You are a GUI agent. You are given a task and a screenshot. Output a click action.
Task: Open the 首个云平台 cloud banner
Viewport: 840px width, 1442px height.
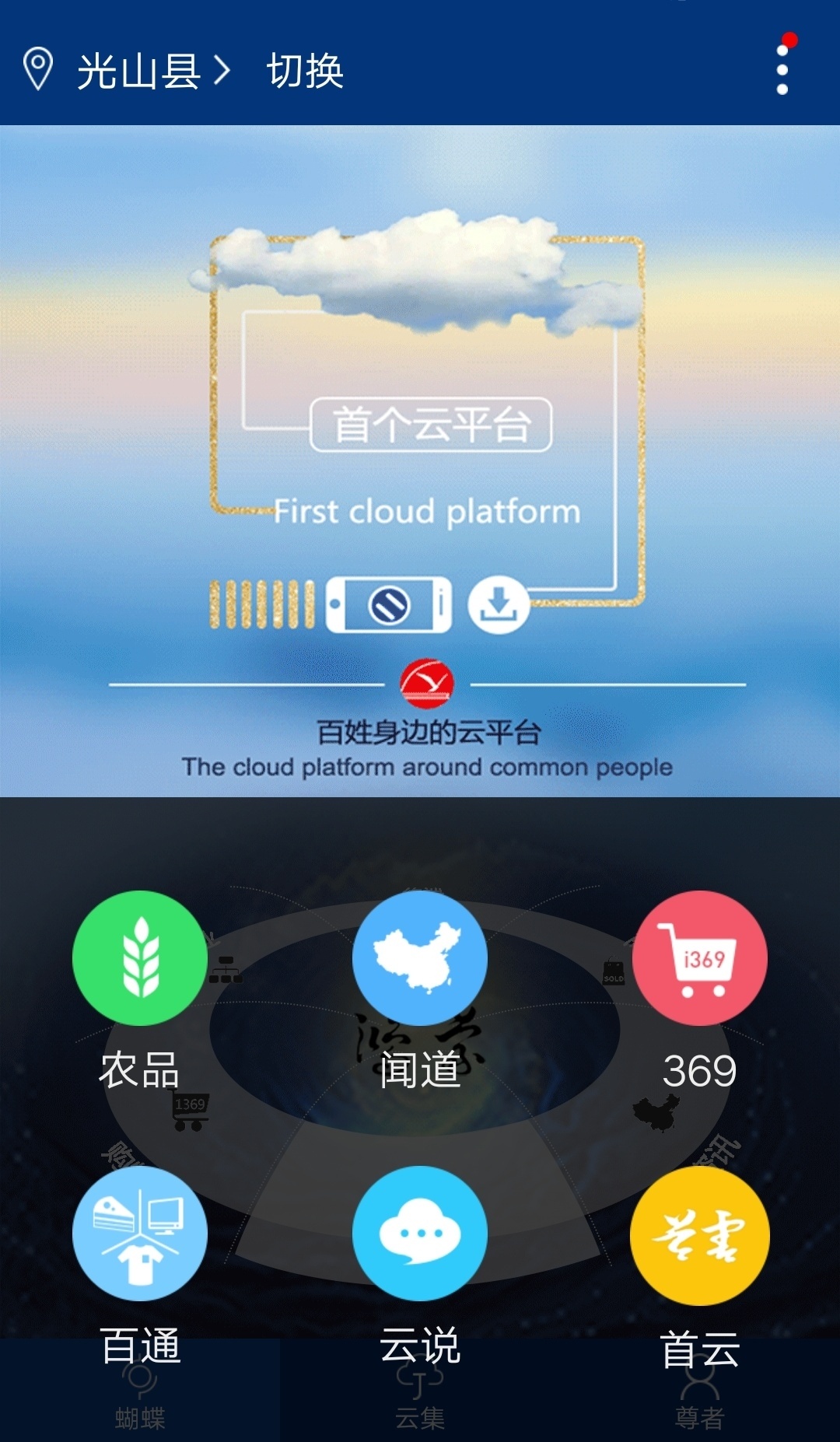coord(420,460)
